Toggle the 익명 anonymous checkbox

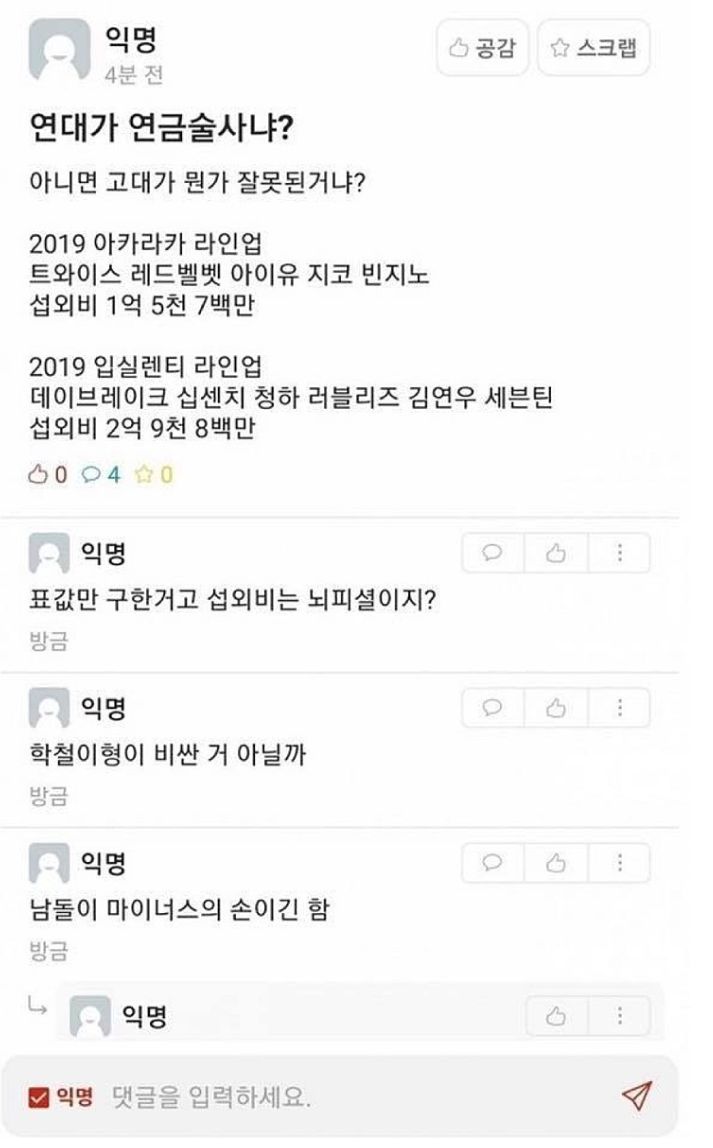tap(38, 1097)
